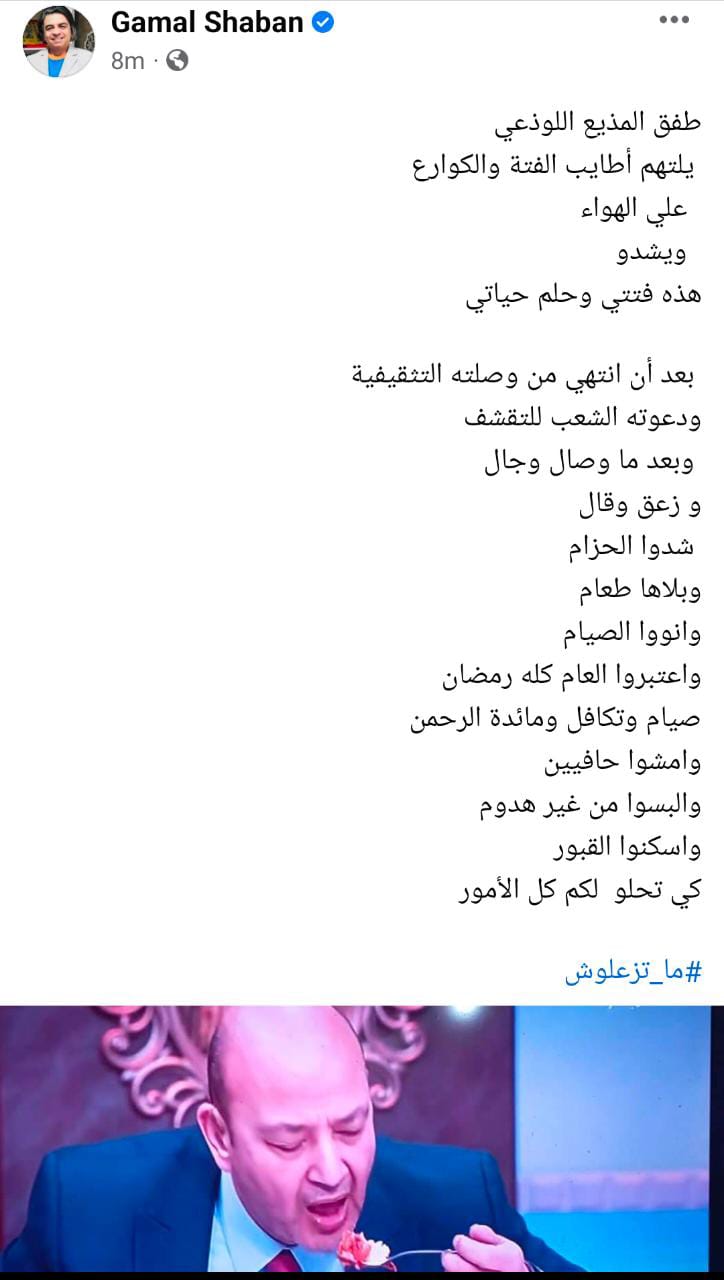The width and height of the screenshot is (724, 1280).
Task: Open the #ما_تزعلوش hashtag
Action: [x=632, y=970]
